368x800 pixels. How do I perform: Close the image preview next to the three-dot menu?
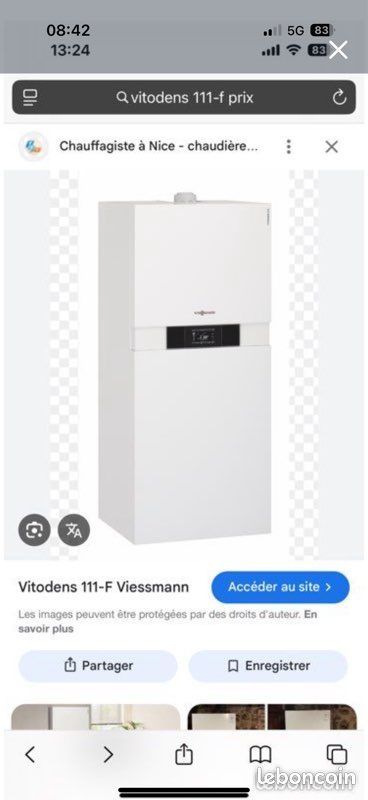(332, 147)
